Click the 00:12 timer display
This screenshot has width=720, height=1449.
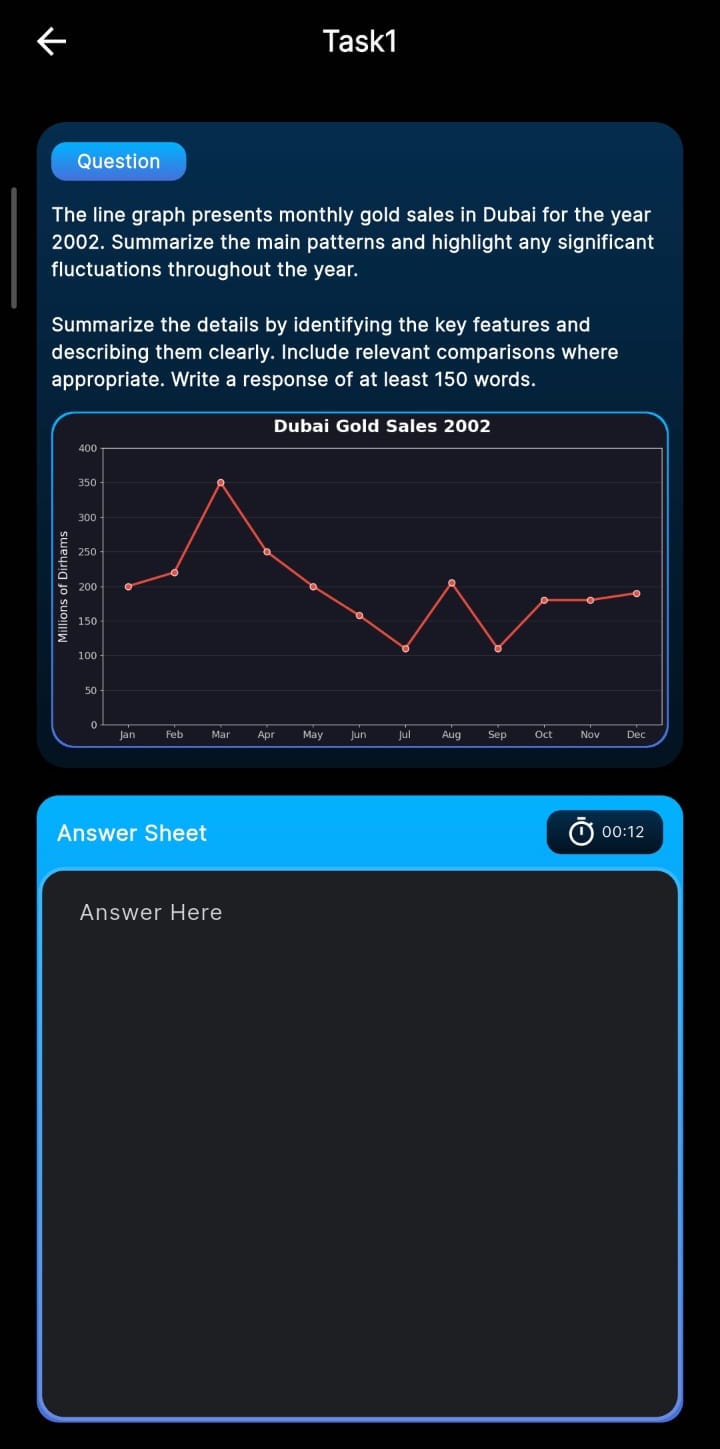pyautogui.click(x=622, y=831)
